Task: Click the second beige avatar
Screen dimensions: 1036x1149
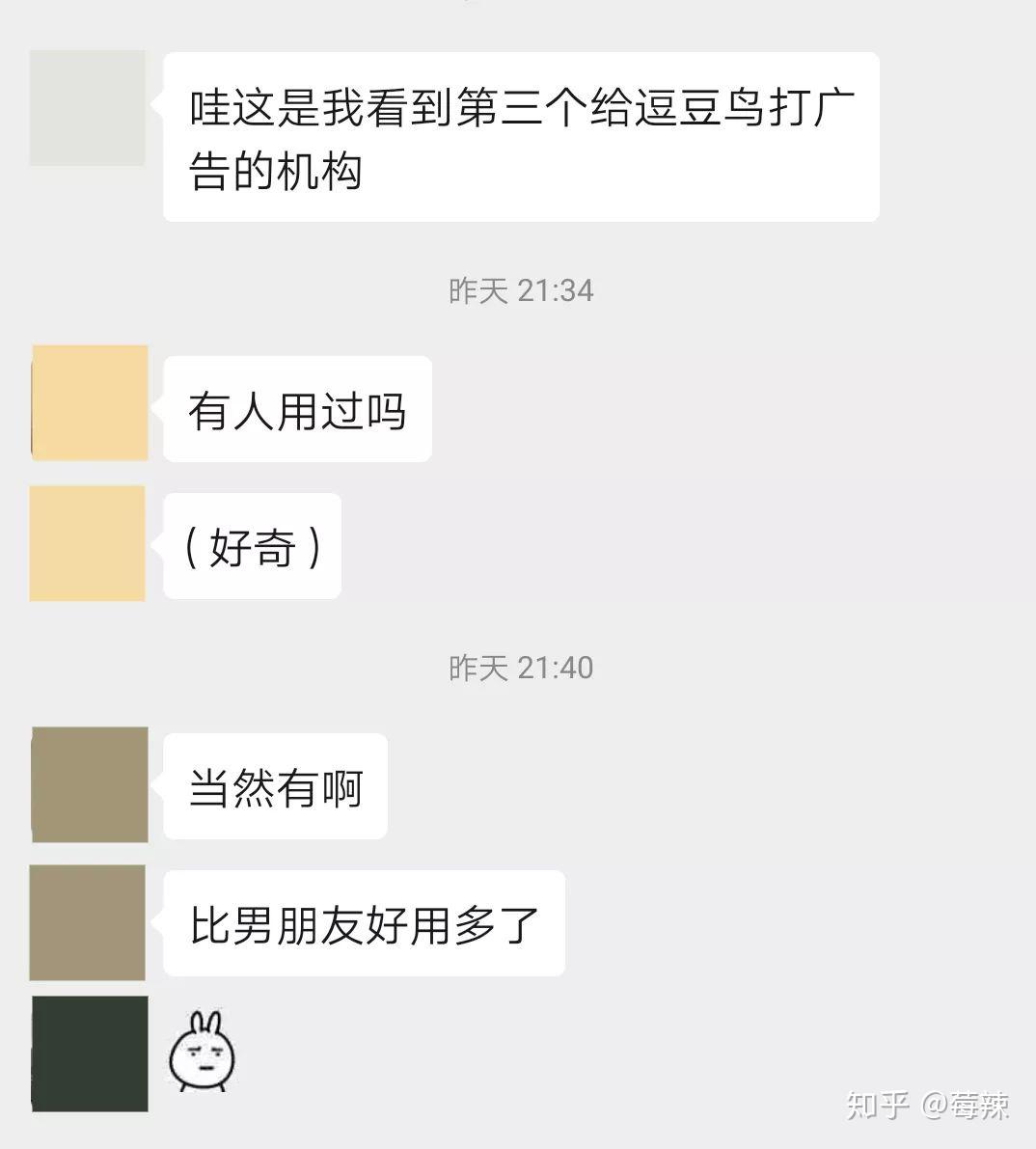Action: pos(88,544)
